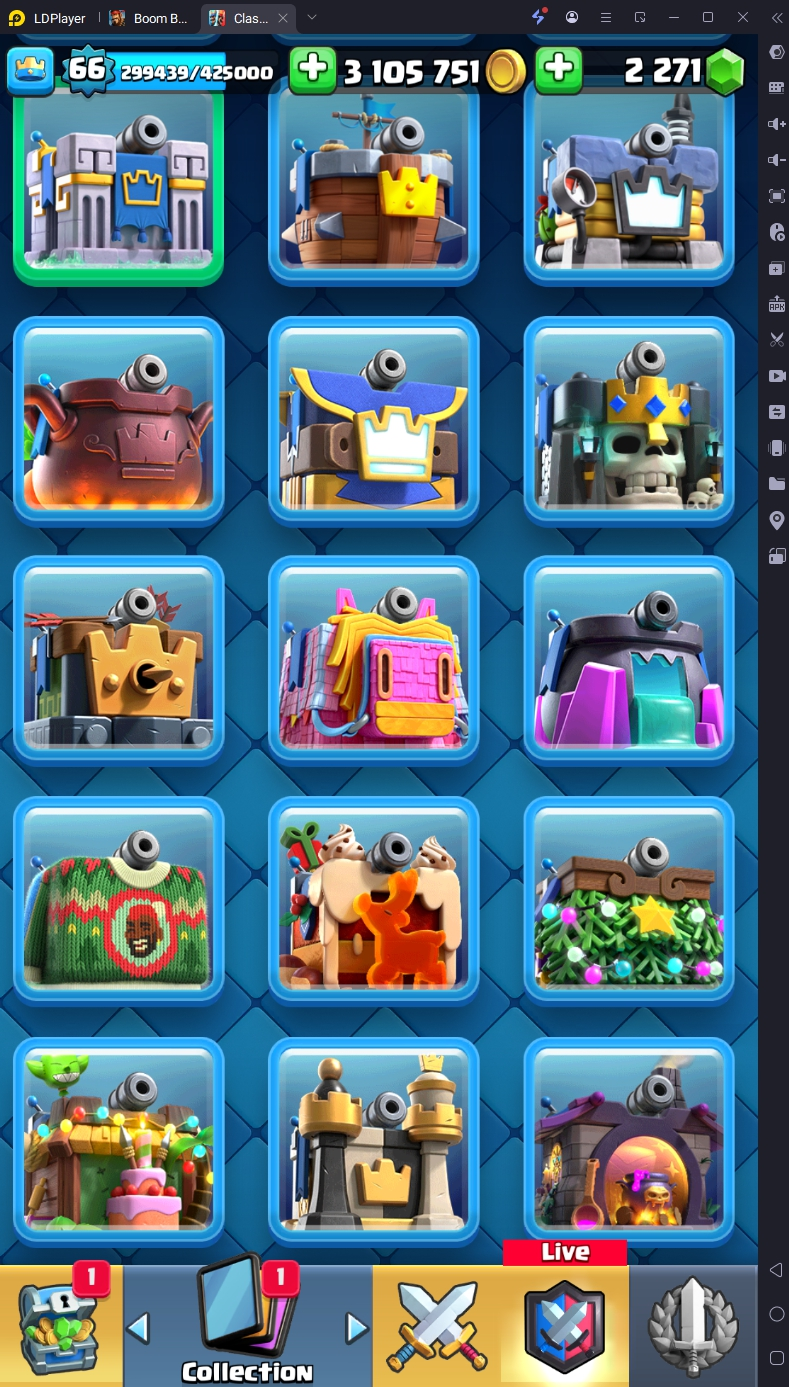Select the purple crystal tower skin
The height and width of the screenshot is (1387, 789).
click(629, 660)
